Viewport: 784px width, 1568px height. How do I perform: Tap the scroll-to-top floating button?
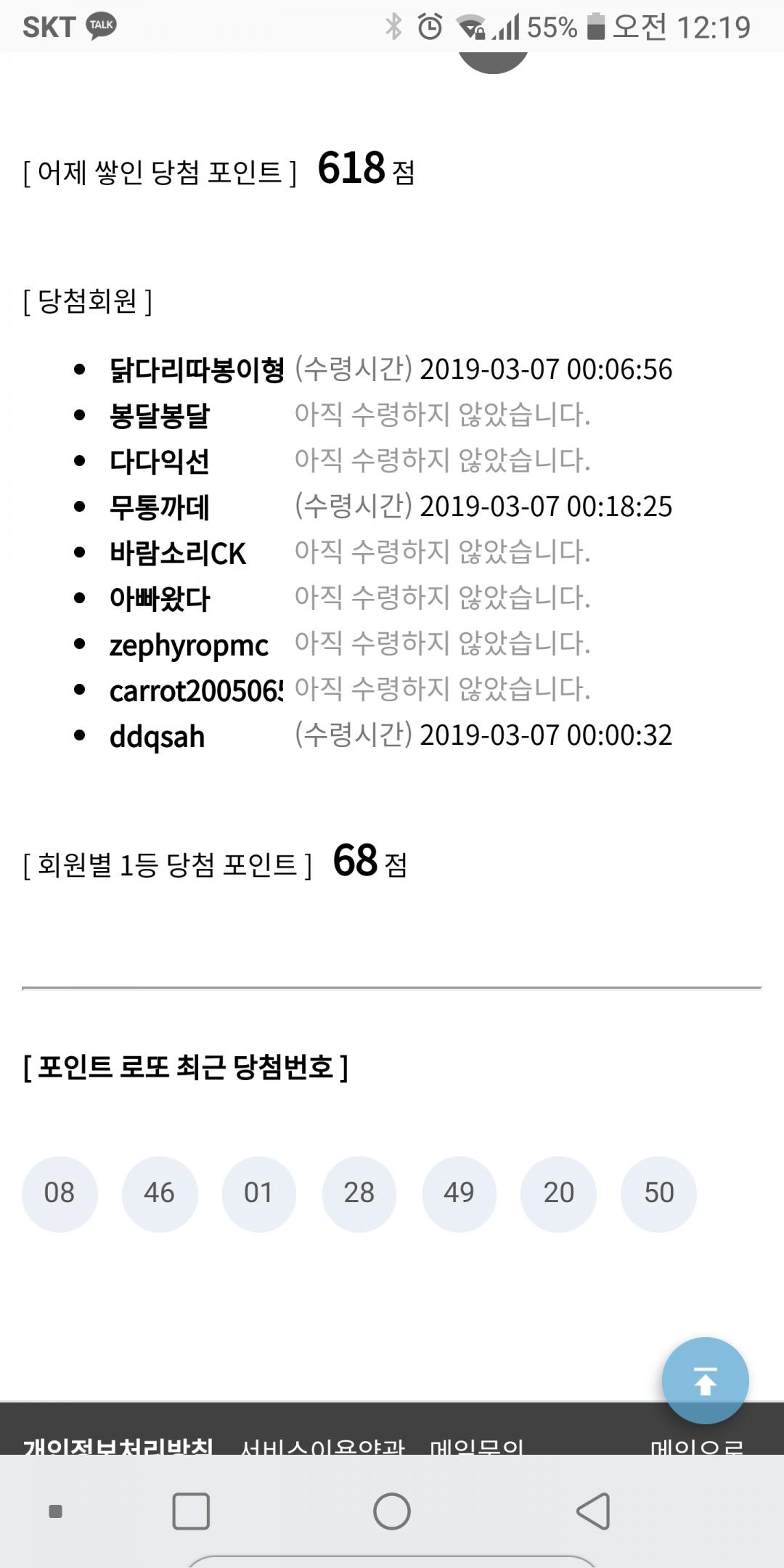(705, 1380)
